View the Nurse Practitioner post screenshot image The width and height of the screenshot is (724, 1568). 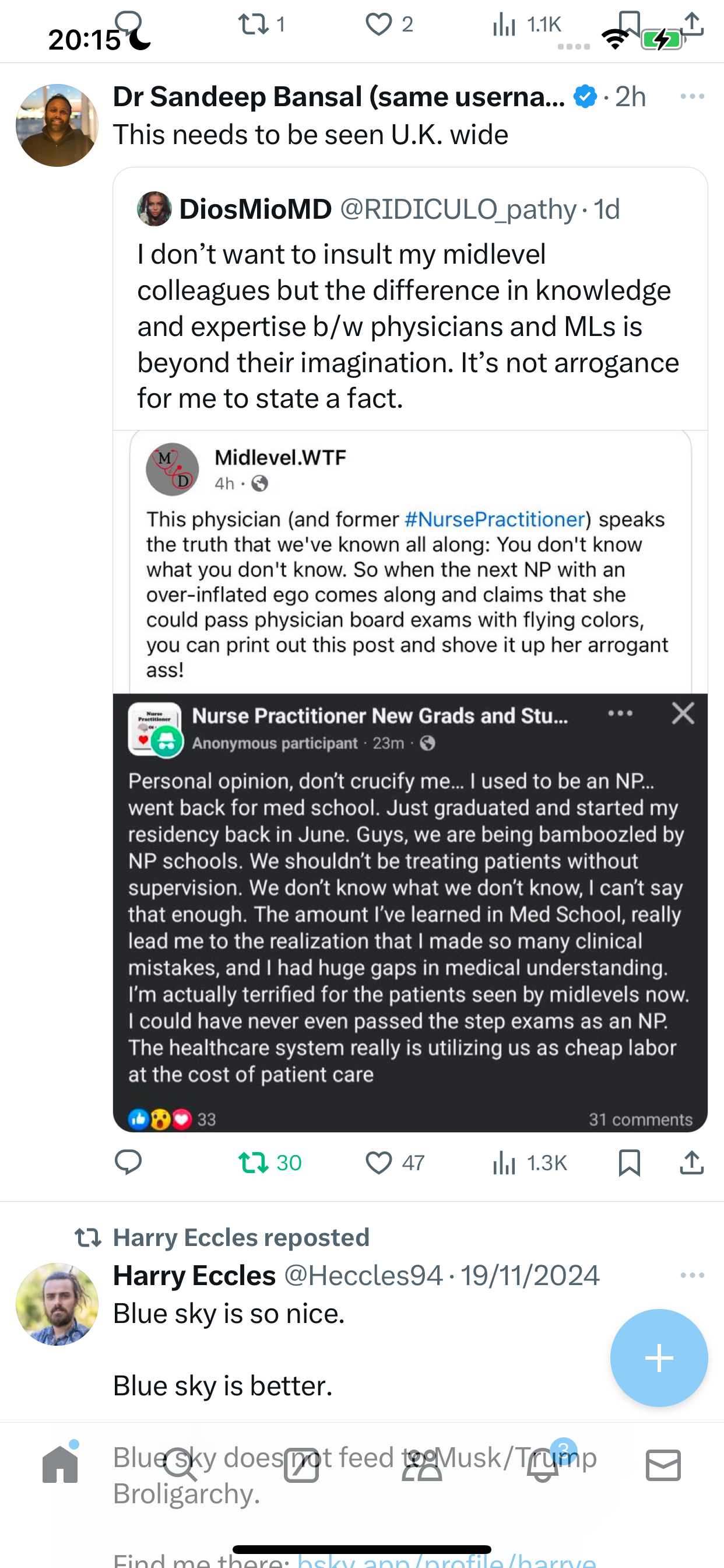click(x=410, y=782)
